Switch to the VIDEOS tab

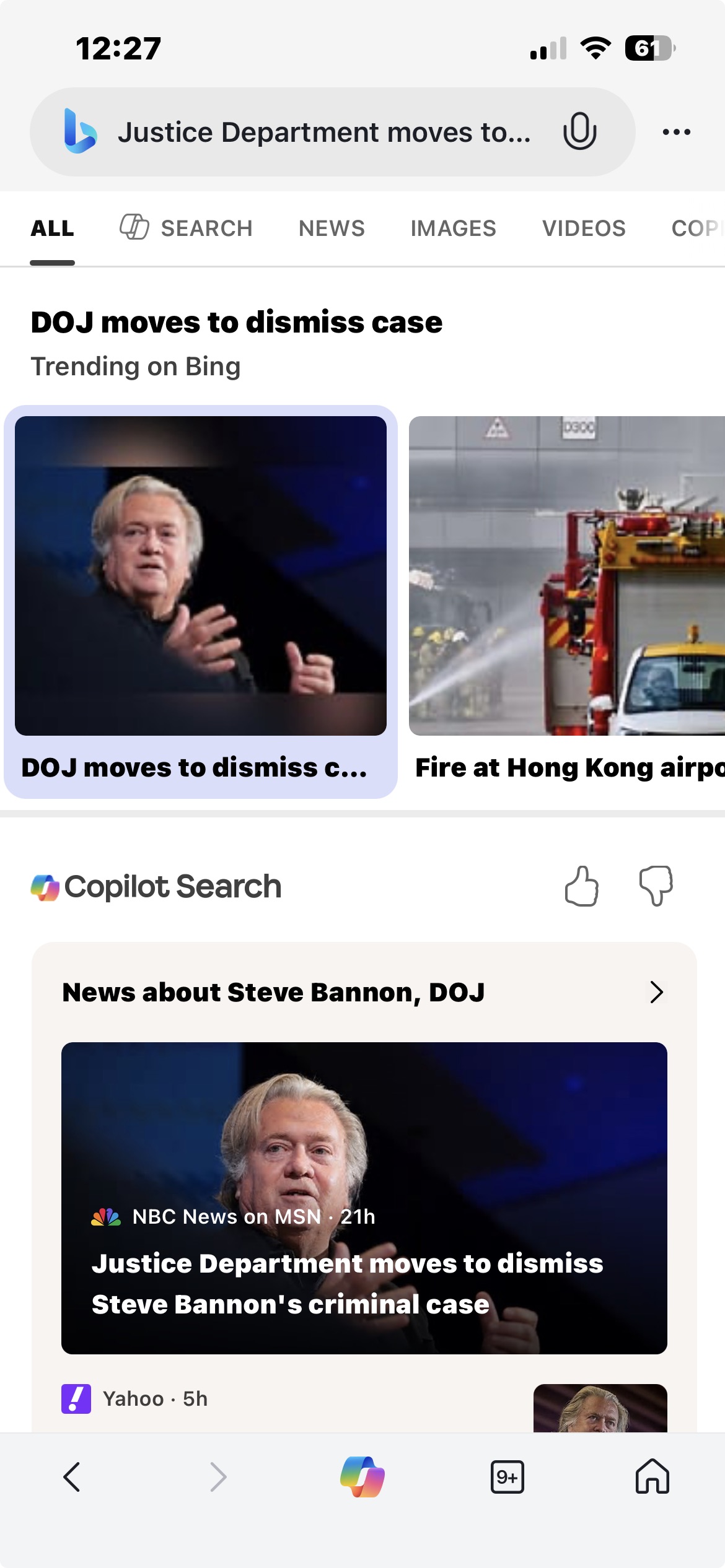pos(584,229)
